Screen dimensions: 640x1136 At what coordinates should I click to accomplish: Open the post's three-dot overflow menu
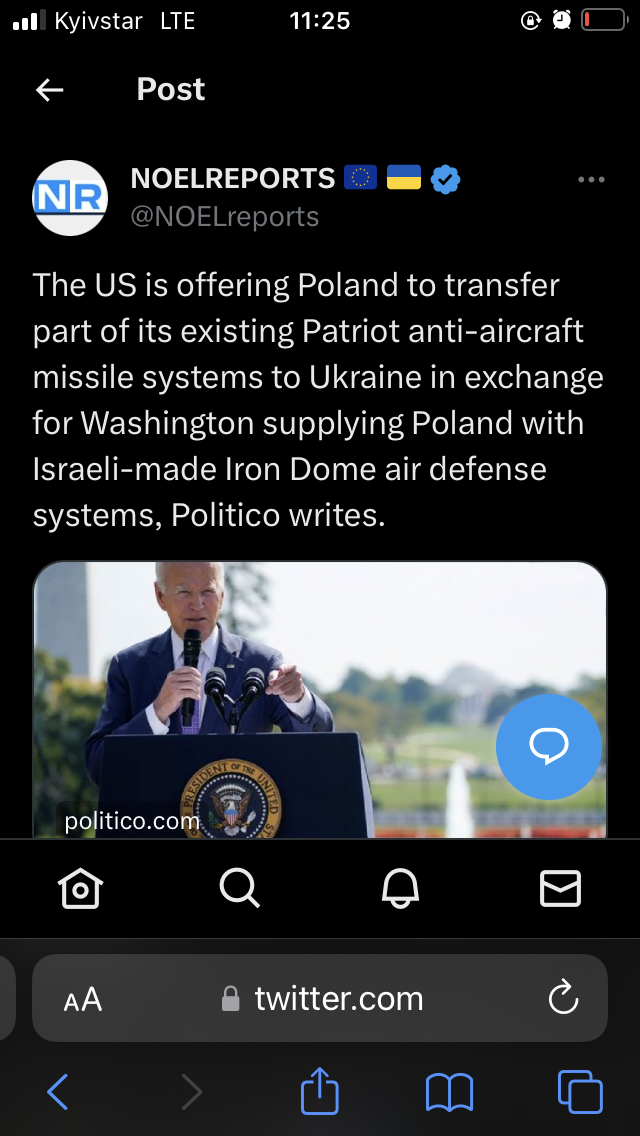[x=591, y=180]
